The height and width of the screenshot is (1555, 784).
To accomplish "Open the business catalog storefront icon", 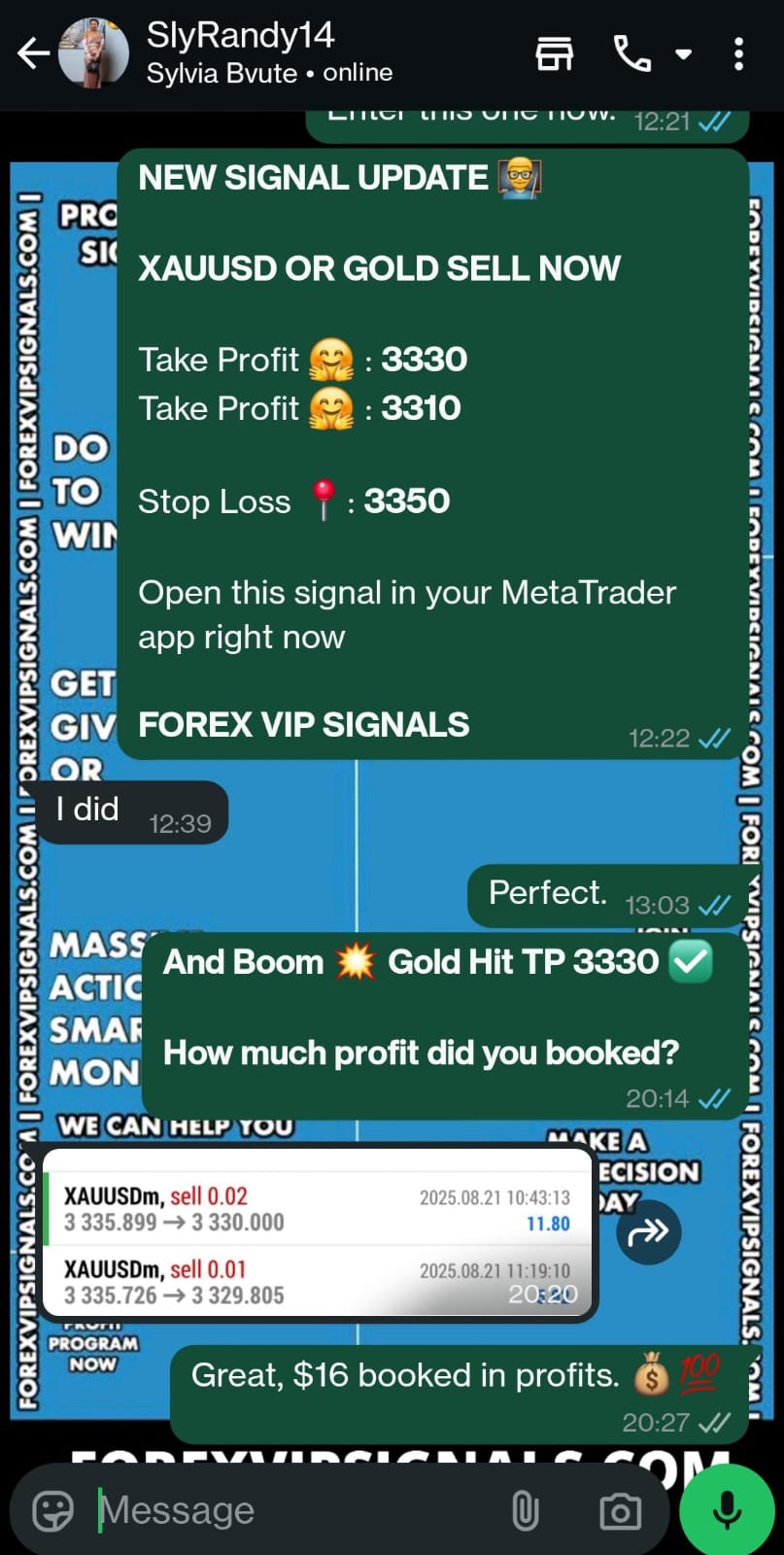I will pos(555,53).
